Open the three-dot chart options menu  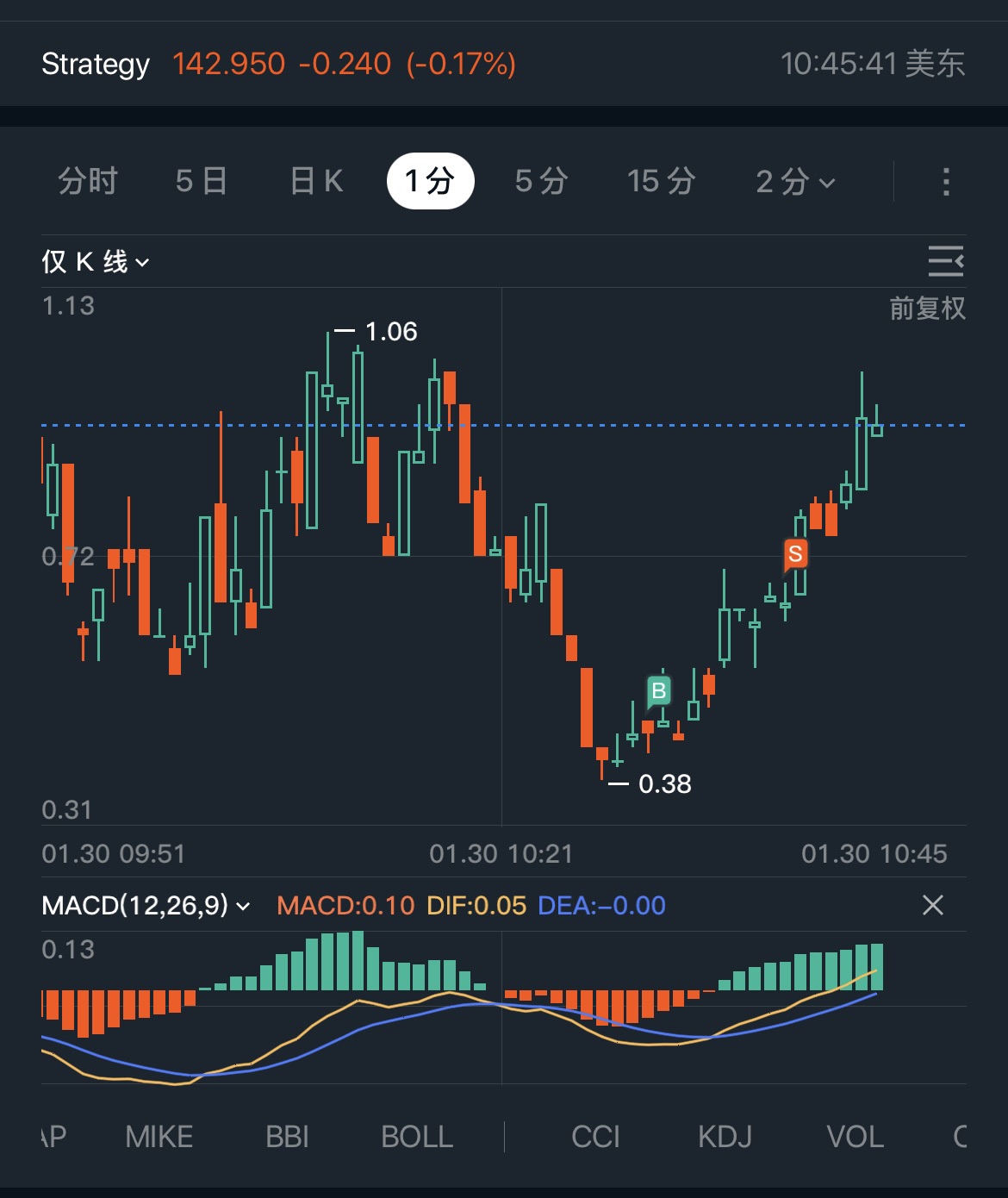pos(946,182)
